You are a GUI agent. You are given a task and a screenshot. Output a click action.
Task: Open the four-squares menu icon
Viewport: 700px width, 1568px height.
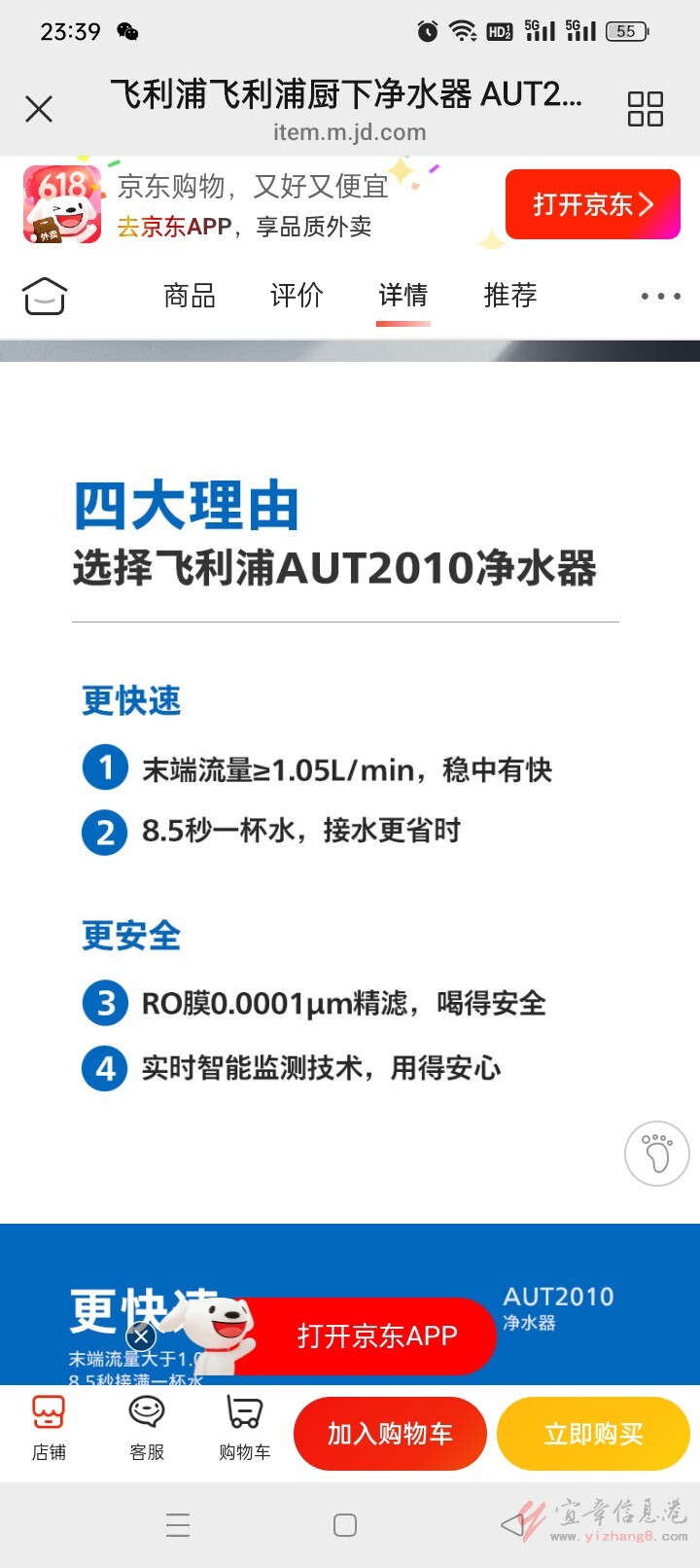[x=646, y=109]
